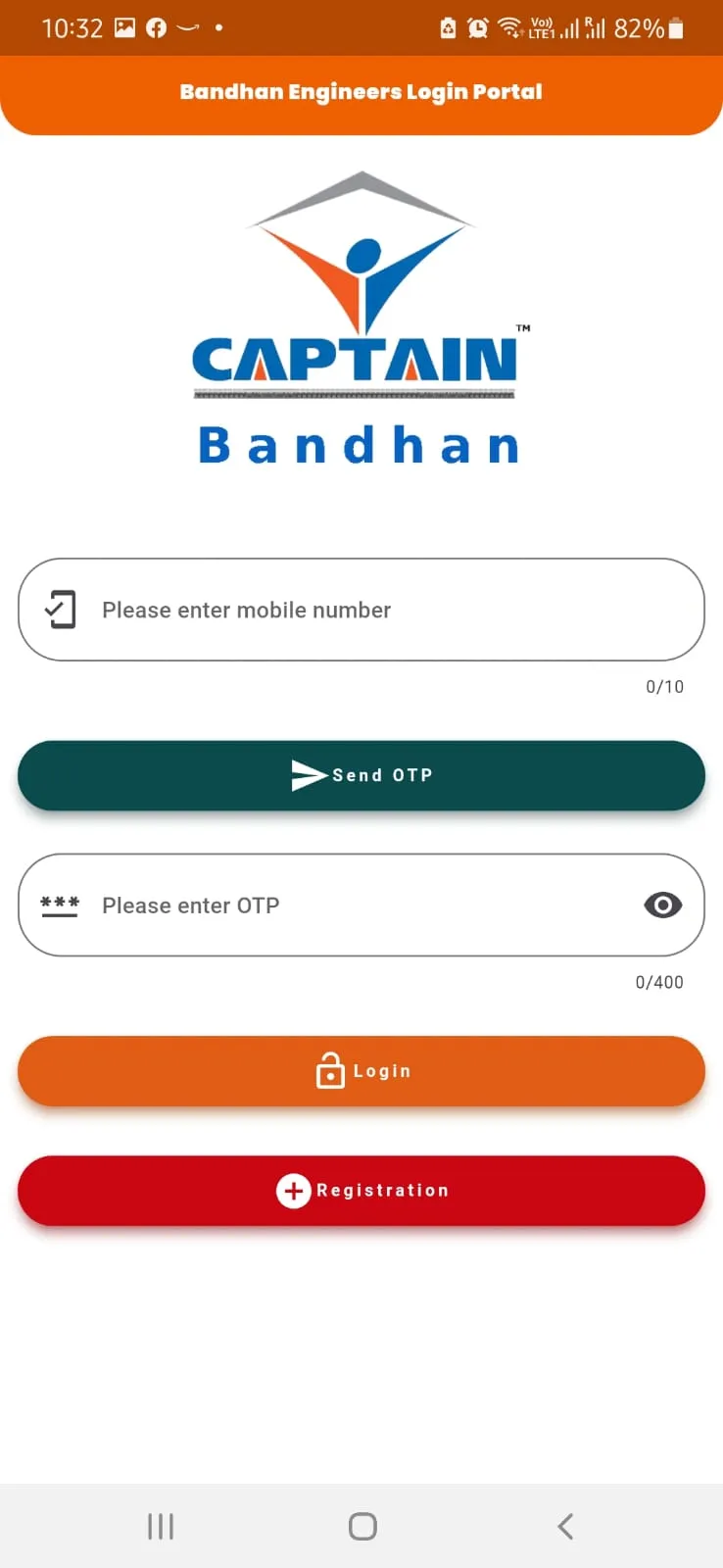The image size is (723, 1568).
Task: Tap the orange Login button
Action: click(x=361, y=1071)
